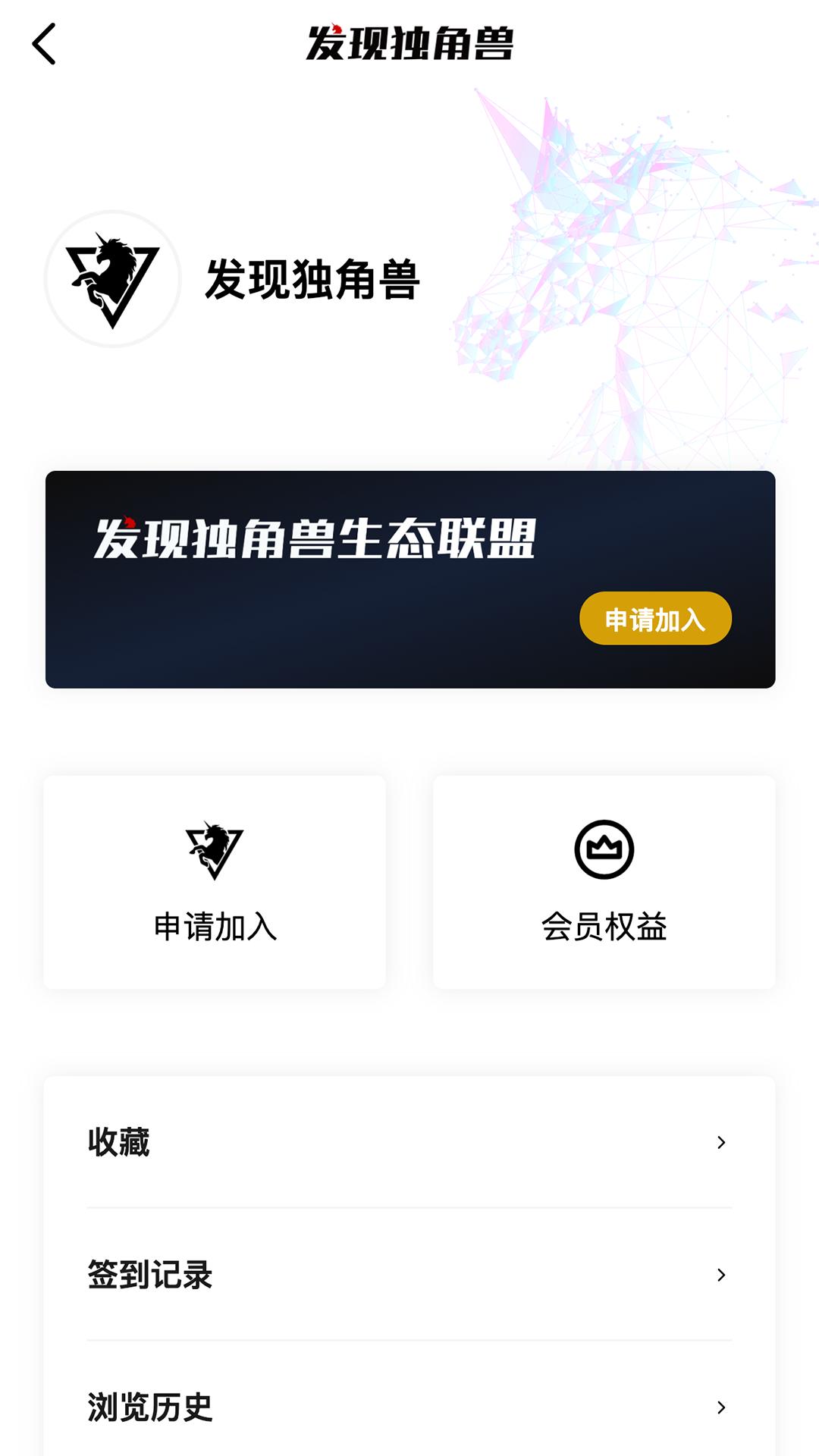Tap the back arrow to go back

47,45
